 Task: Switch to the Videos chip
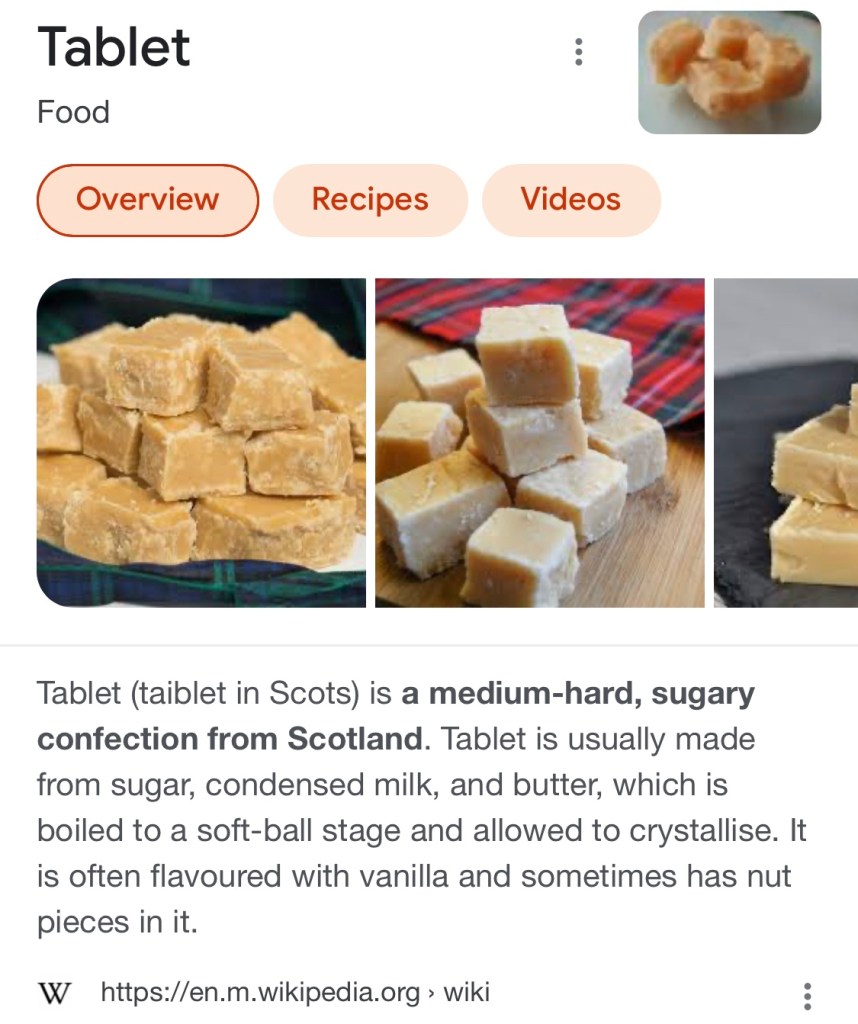[x=571, y=200]
